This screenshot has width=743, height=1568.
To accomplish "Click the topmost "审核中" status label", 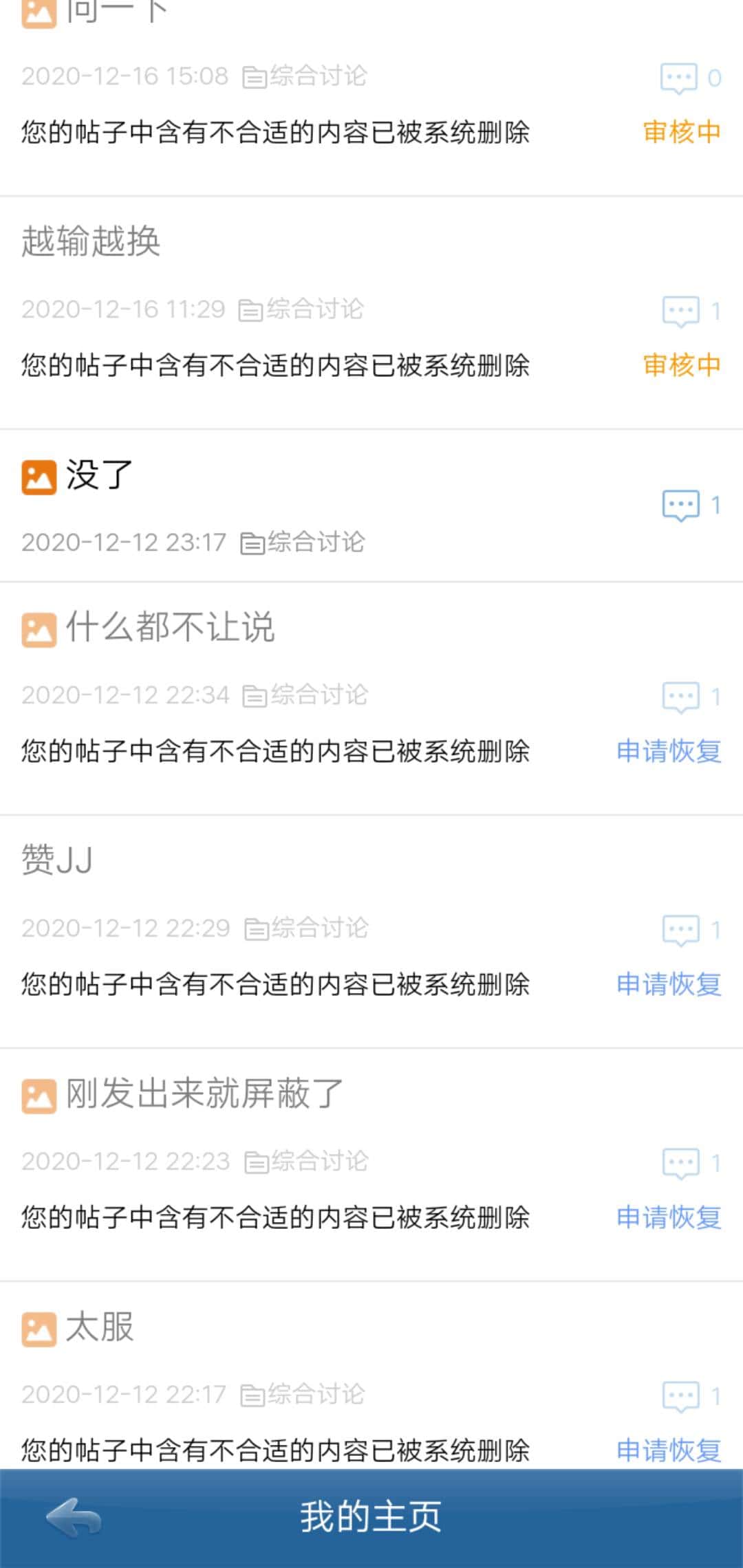I will click(x=682, y=133).
